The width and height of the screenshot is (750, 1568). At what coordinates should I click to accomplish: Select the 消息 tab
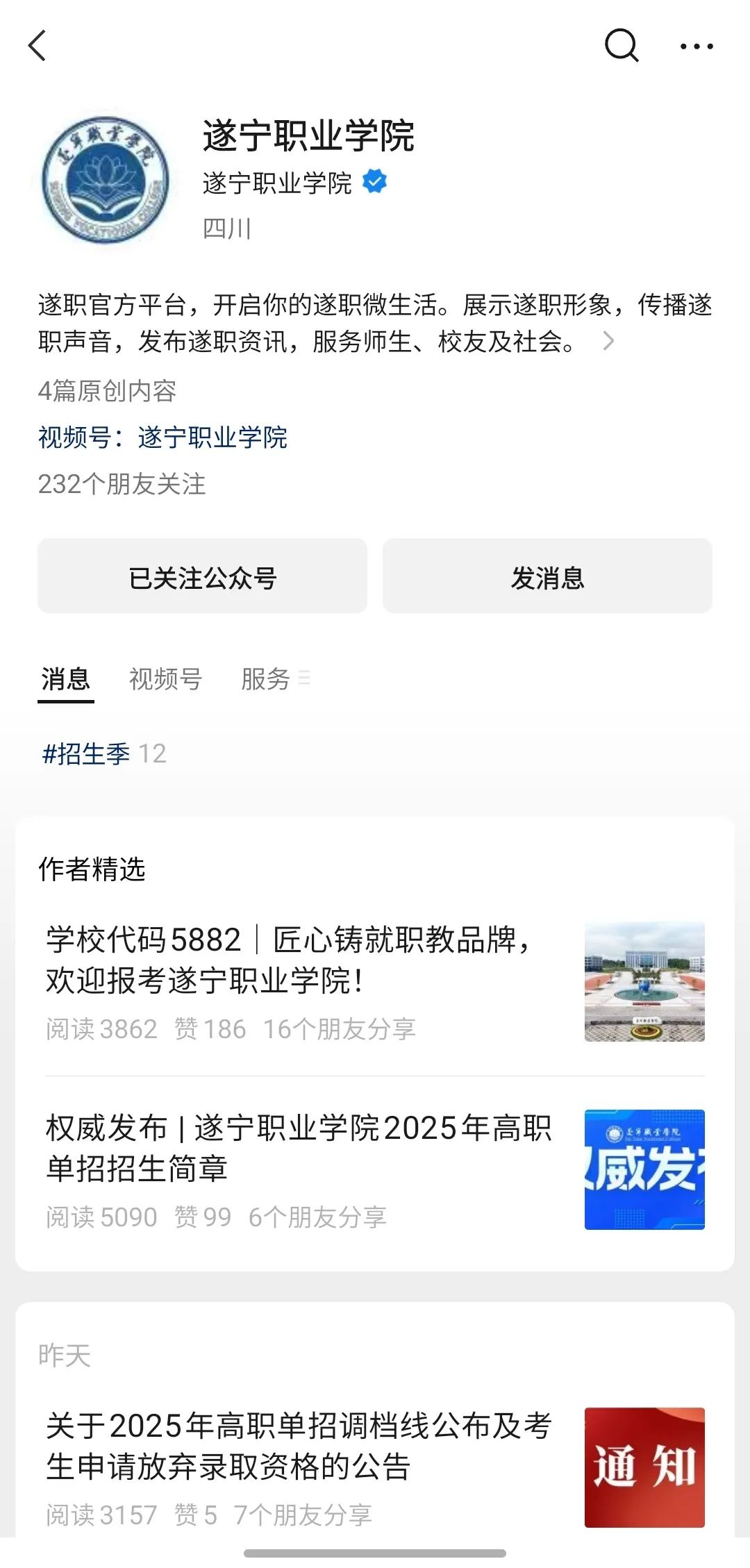click(x=65, y=678)
